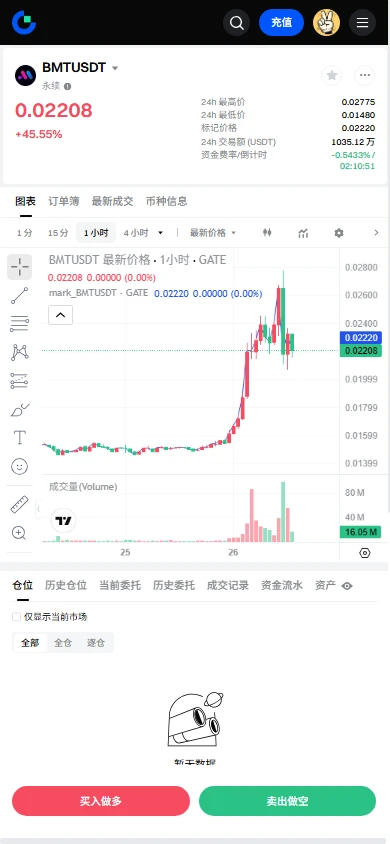Select the 4小时 chart interval
Screen dimensions: 390x844
136,233
